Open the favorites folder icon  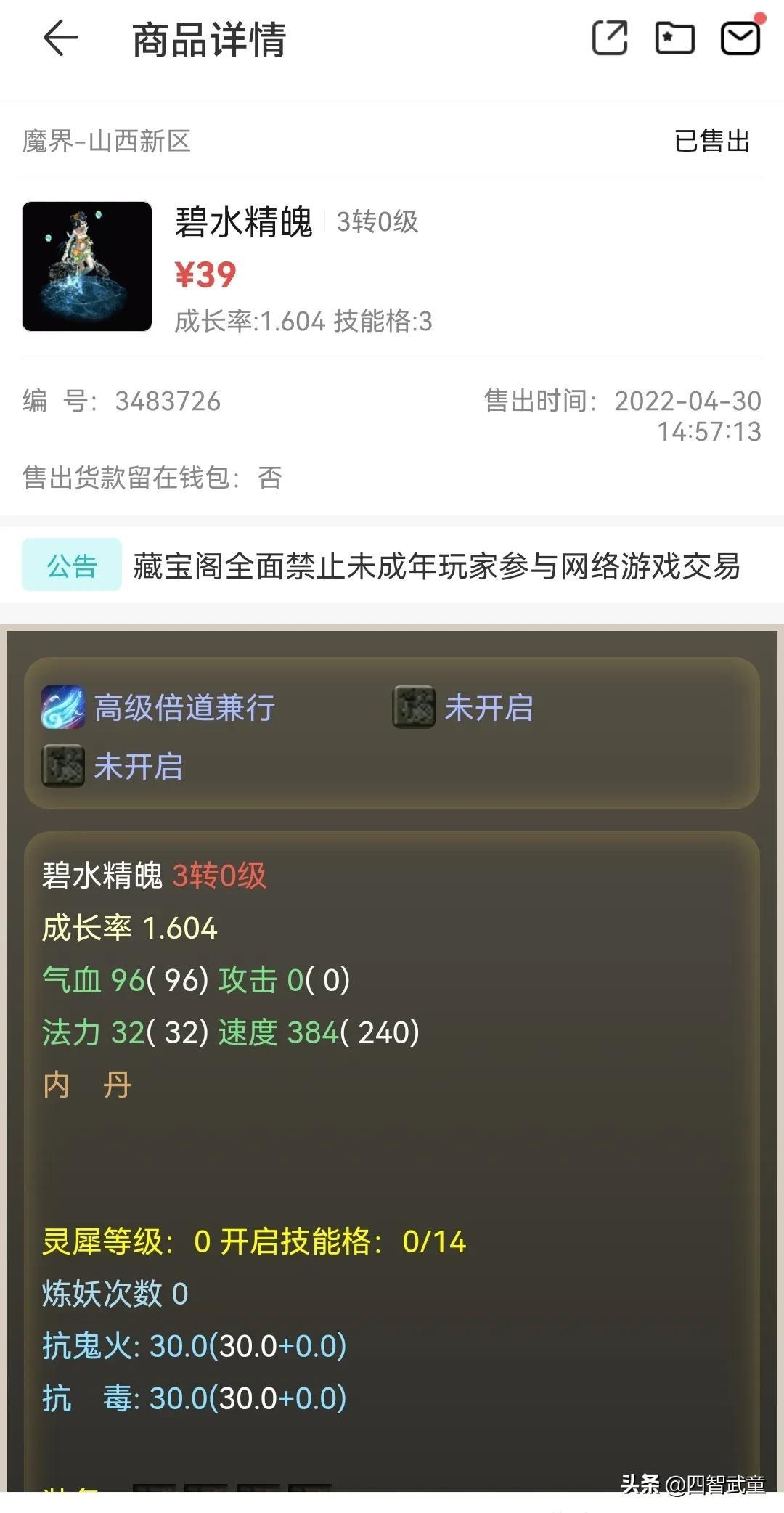coord(674,38)
